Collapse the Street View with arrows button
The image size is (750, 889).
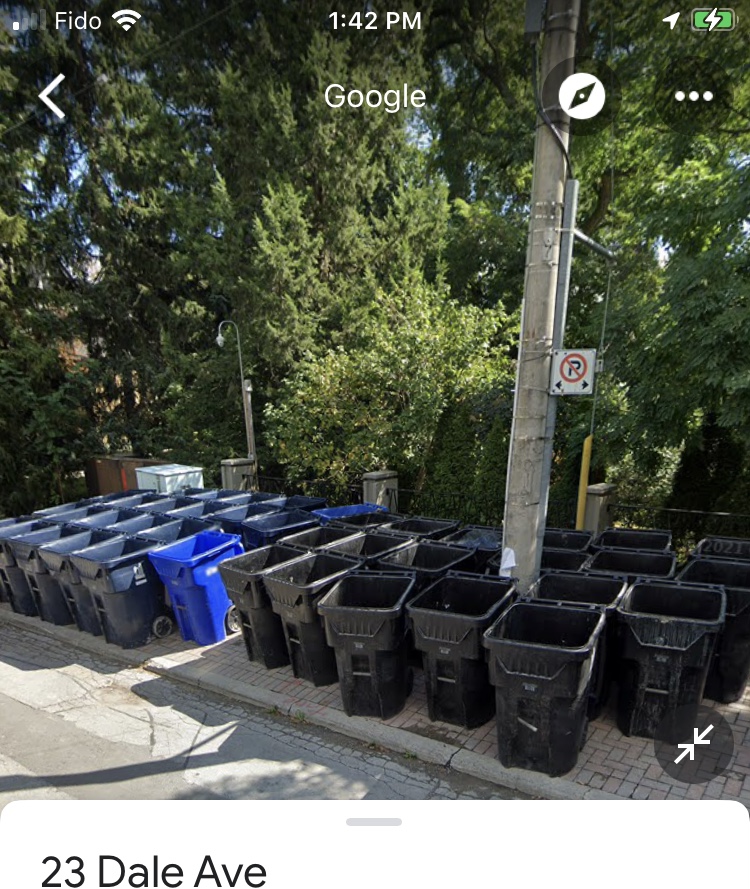pos(693,744)
